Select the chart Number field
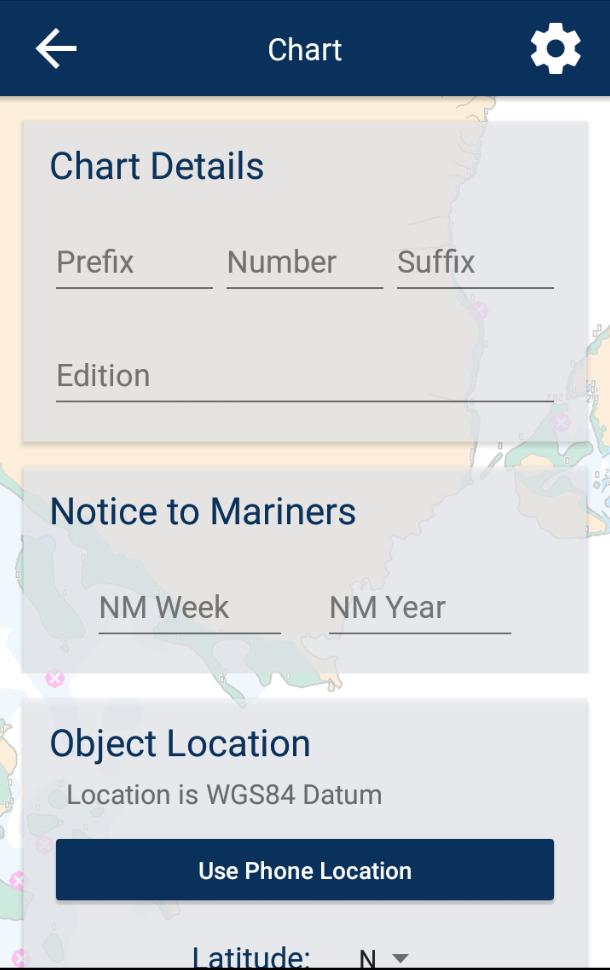Screen dimensions: 610x970 pyautogui.click(x=304, y=264)
